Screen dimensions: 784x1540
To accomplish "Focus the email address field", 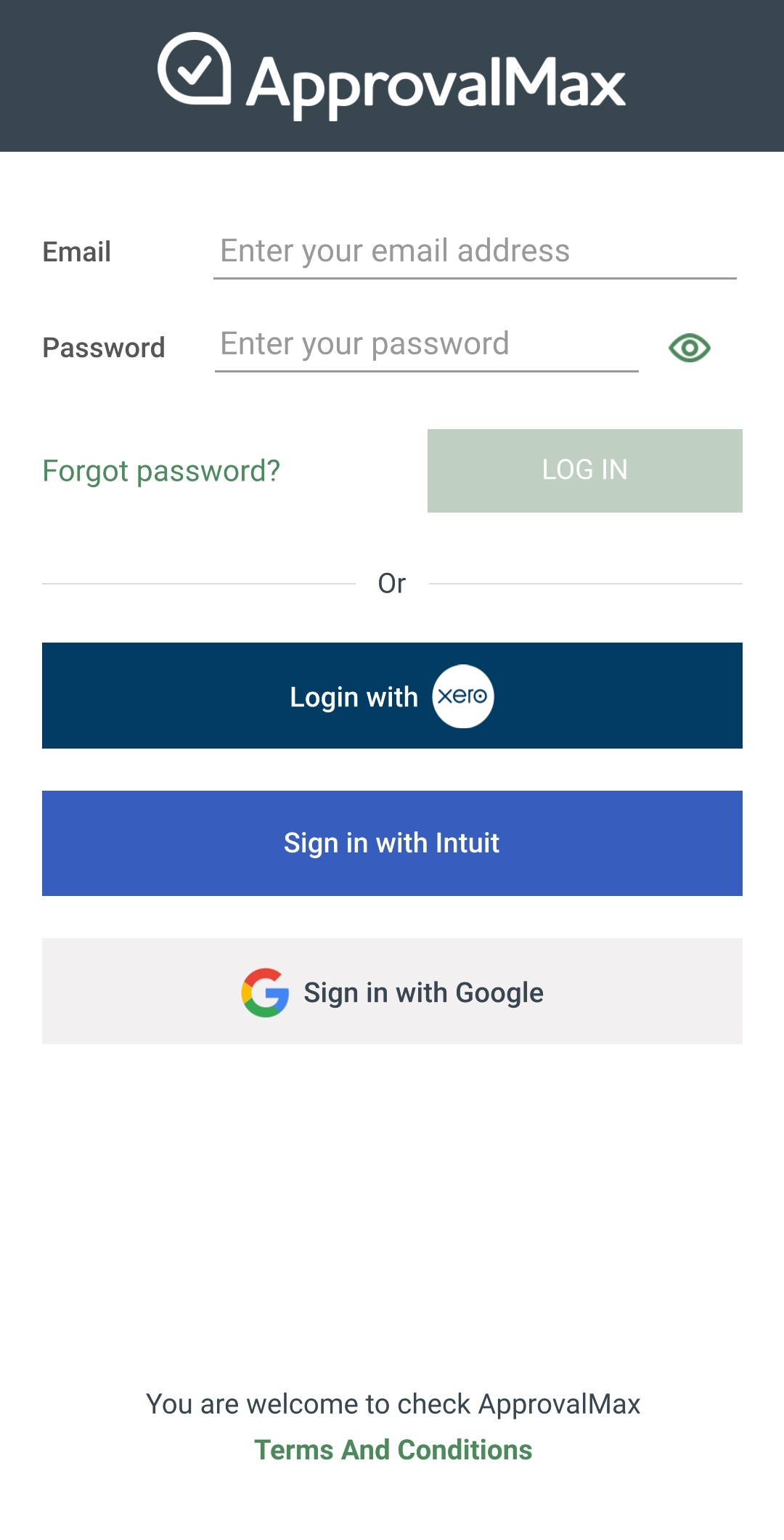I will point(475,251).
